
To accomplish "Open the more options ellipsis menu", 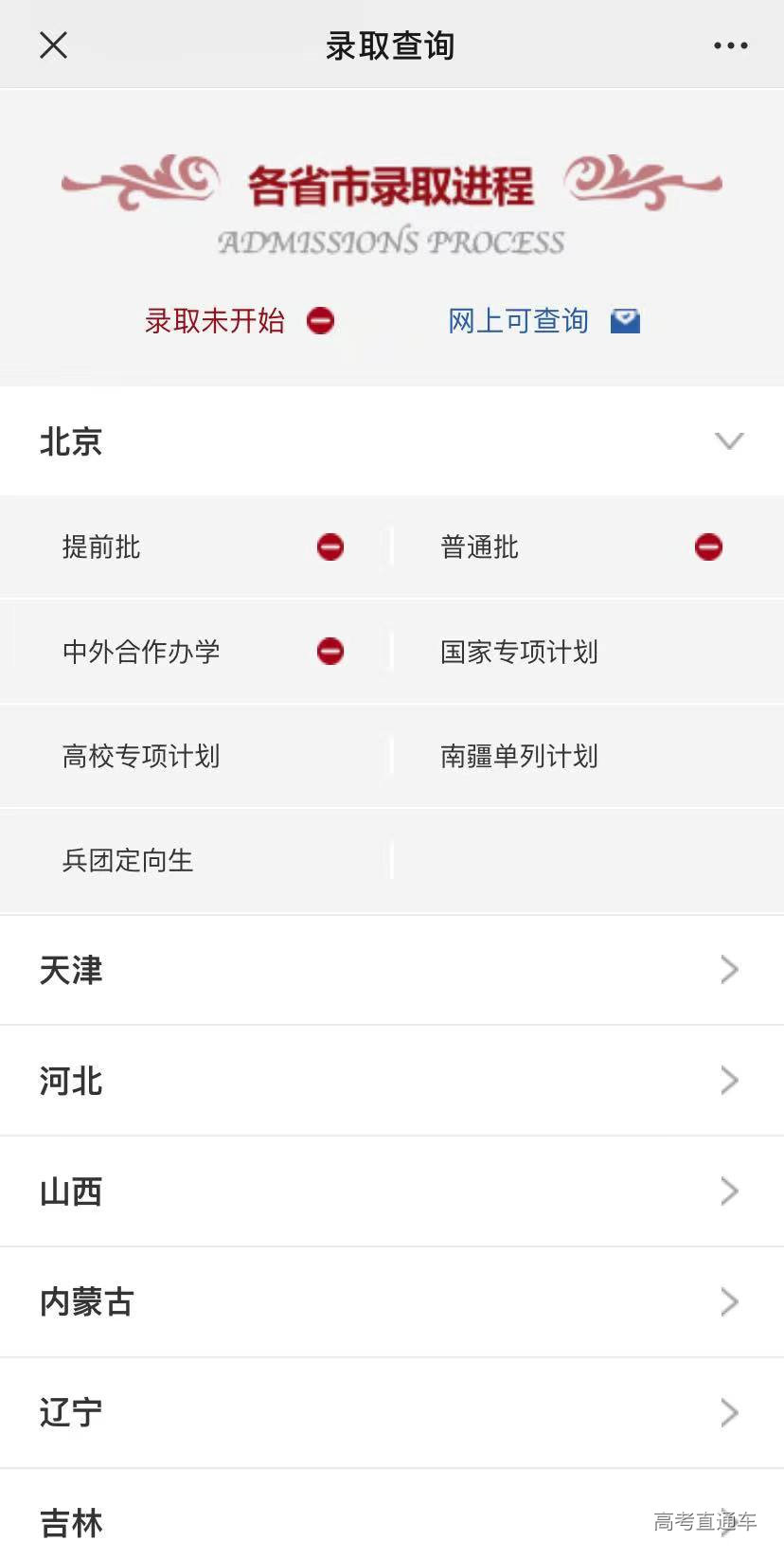I will pos(729,45).
